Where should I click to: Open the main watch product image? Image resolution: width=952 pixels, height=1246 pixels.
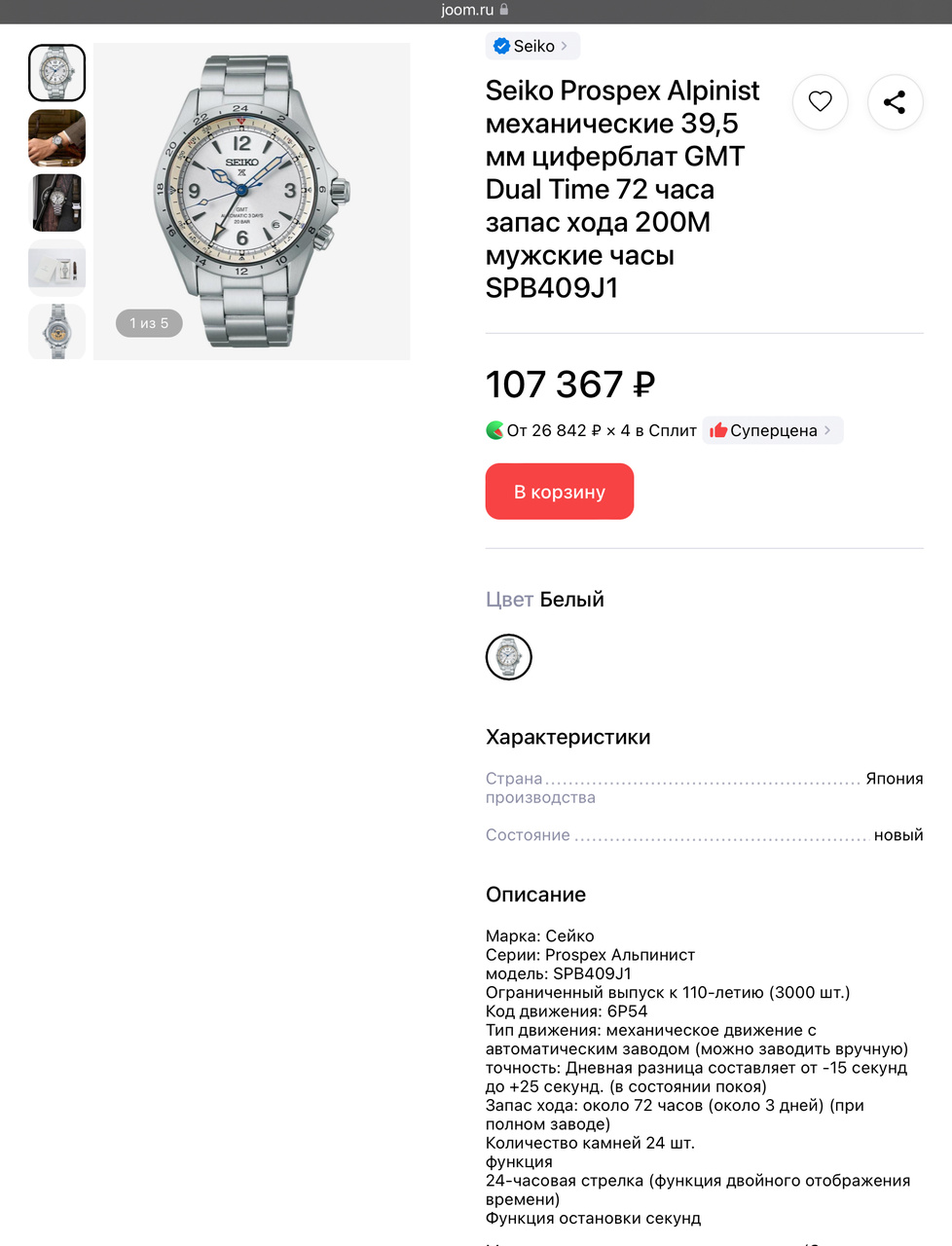click(252, 202)
